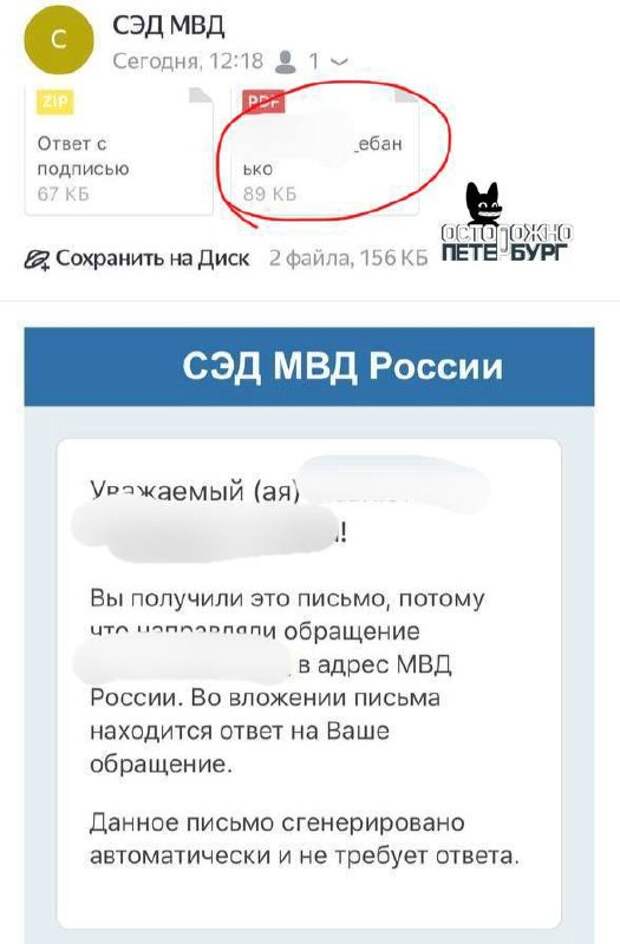This screenshot has width=620, height=944.
Task: Open the ZIP attachment "Ответ с подписью"
Action: coord(119,152)
